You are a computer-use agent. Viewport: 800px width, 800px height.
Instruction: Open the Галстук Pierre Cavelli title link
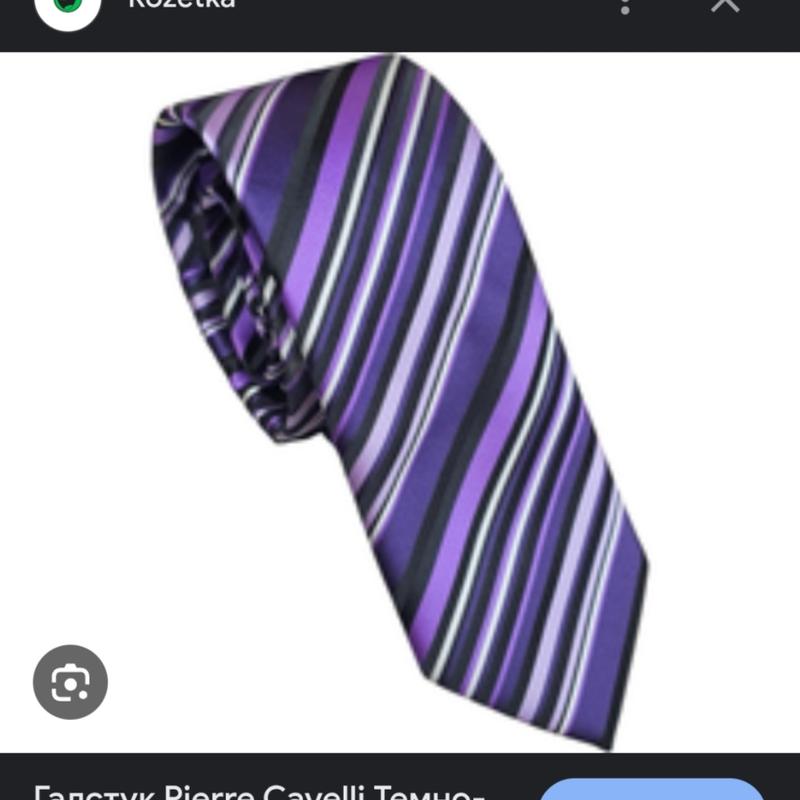[x=260, y=791]
